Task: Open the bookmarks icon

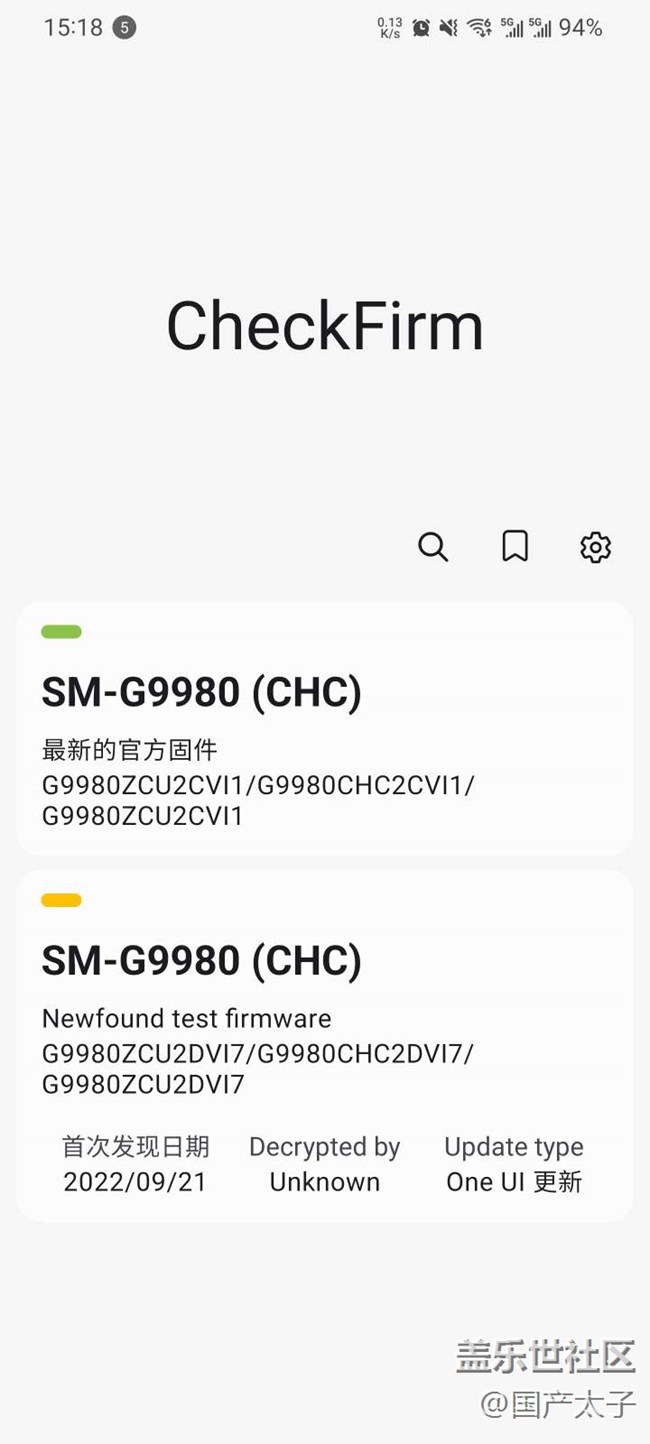Action: [x=515, y=546]
